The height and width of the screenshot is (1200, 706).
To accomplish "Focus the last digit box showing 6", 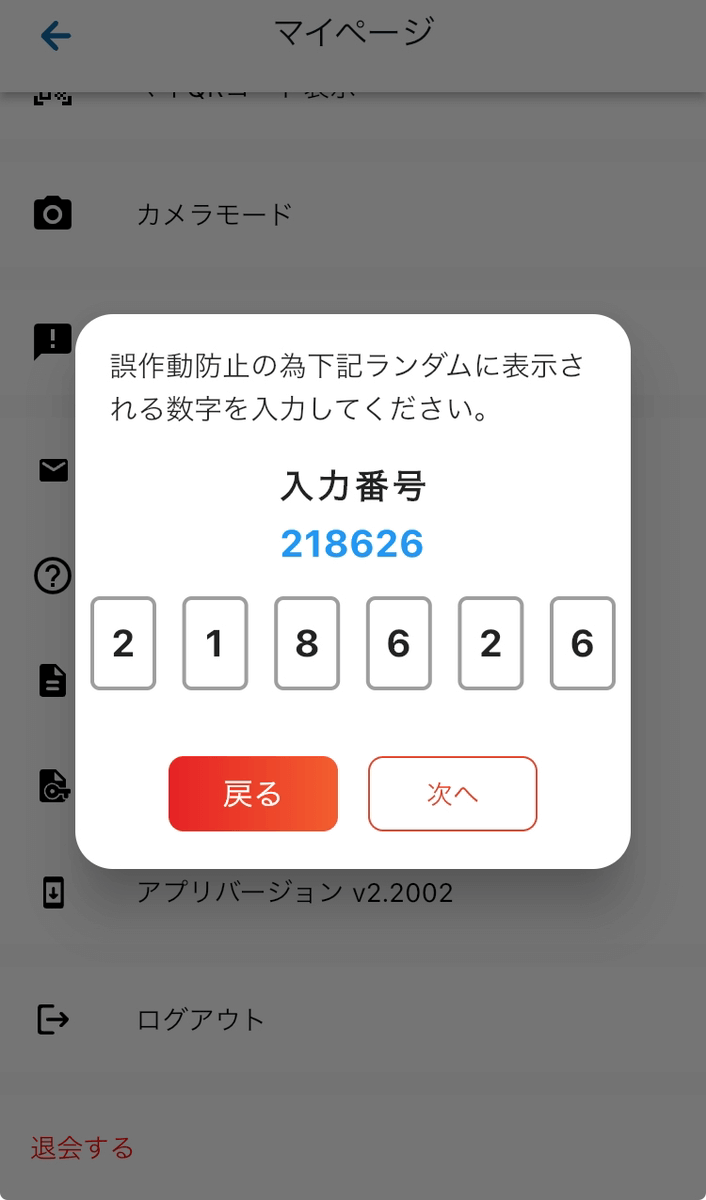I will point(582,644).
